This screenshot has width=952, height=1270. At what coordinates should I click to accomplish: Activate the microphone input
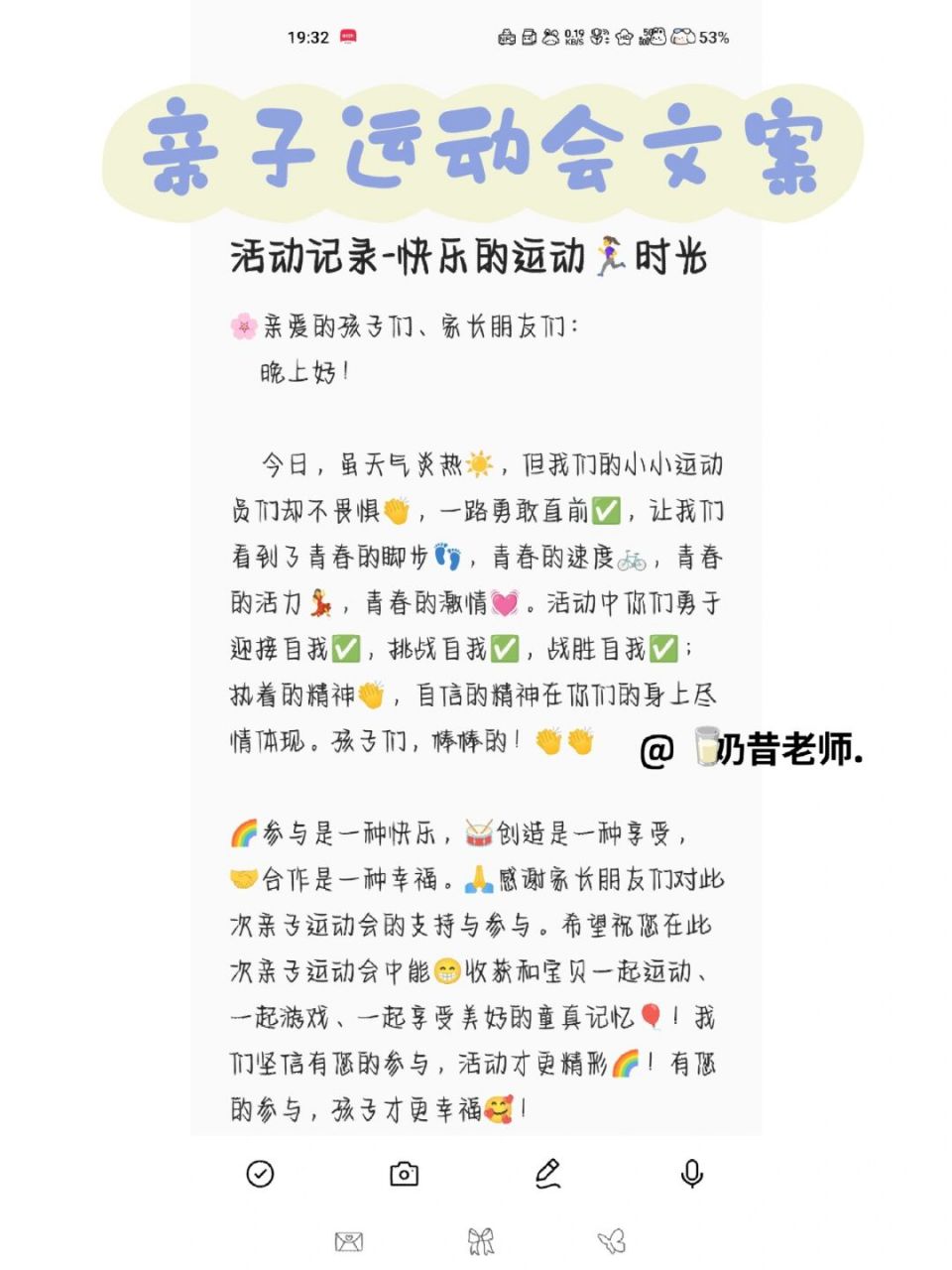[692, 1175]
